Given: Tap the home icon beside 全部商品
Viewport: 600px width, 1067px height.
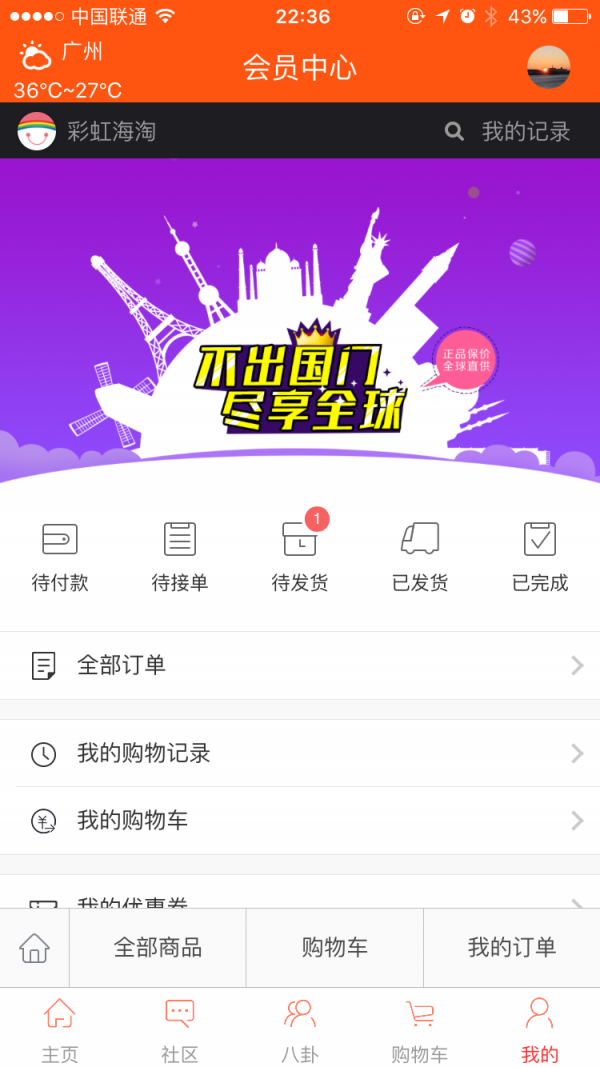Looking at the screenshot, I should (x=34, y=948).
